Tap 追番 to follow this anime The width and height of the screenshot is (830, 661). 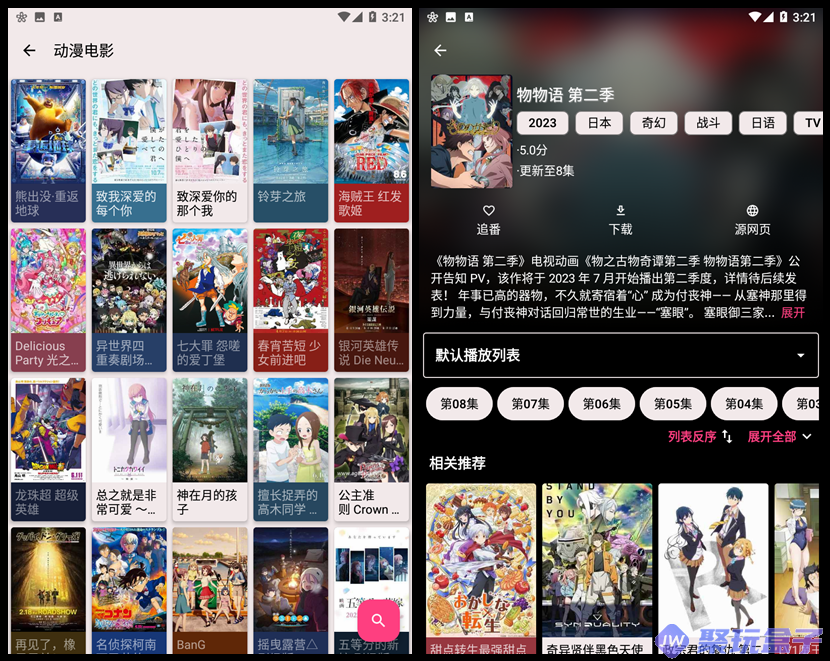488,219
